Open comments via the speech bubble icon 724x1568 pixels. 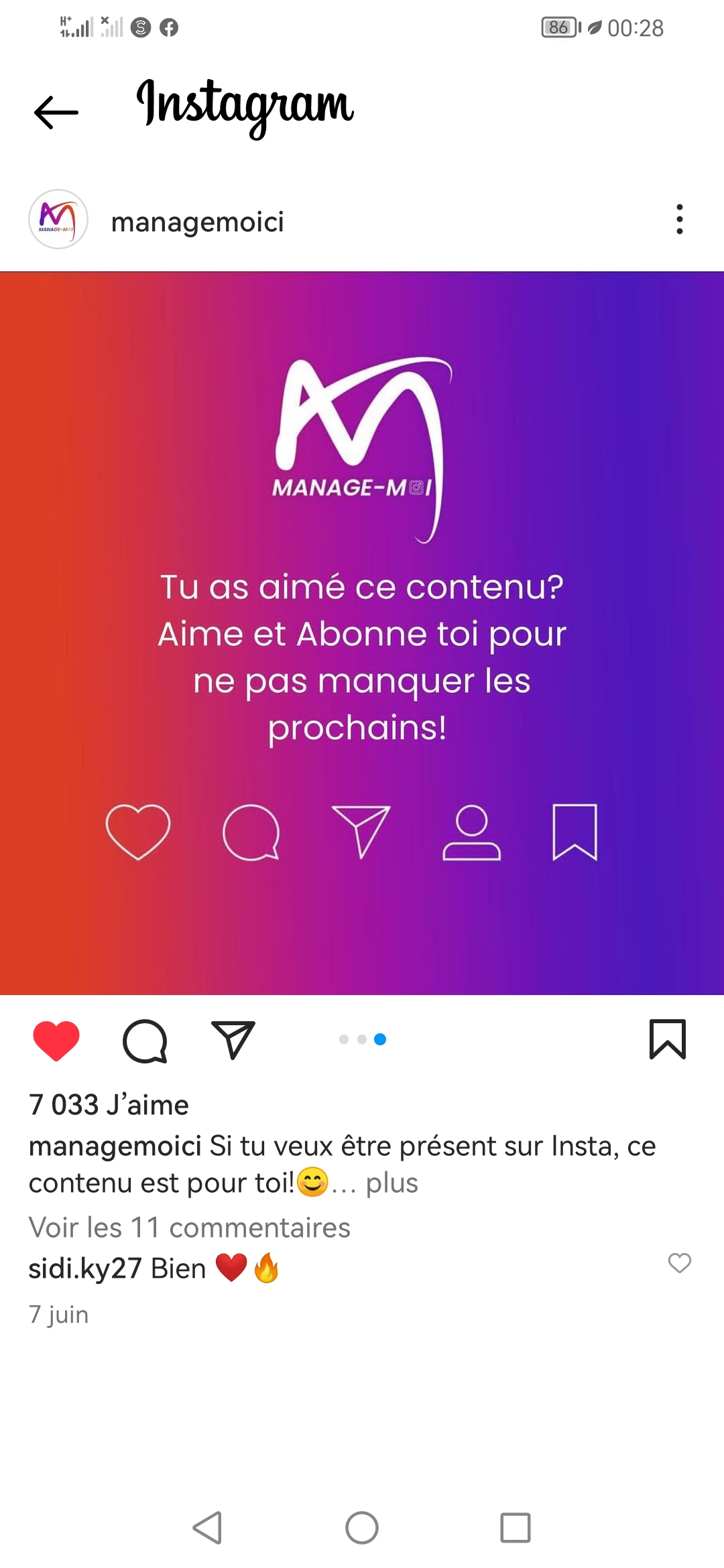145,1041
